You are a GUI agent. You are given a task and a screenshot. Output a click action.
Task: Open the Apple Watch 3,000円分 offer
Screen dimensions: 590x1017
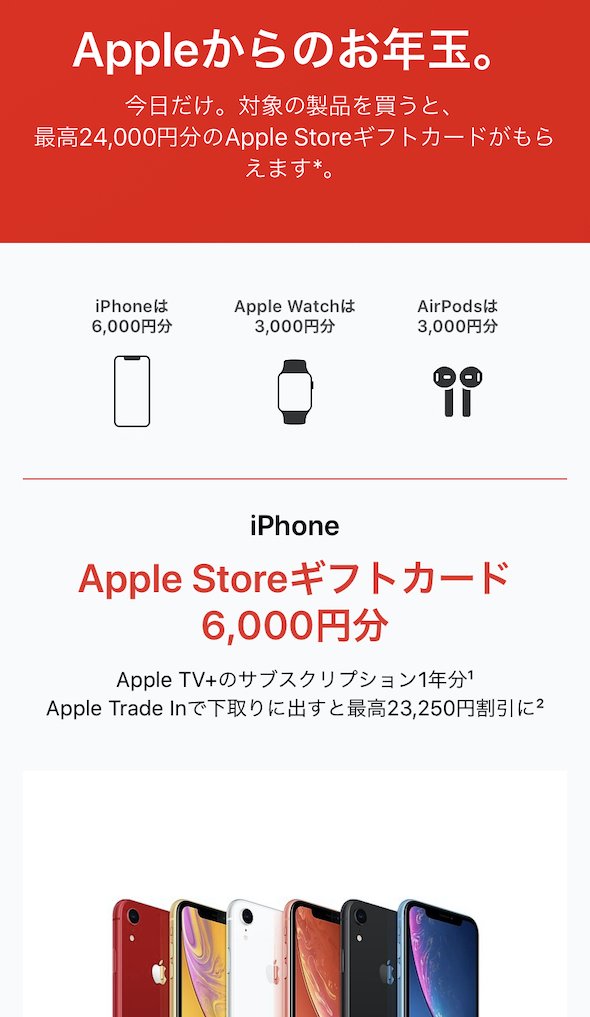(x=295, y=361)
